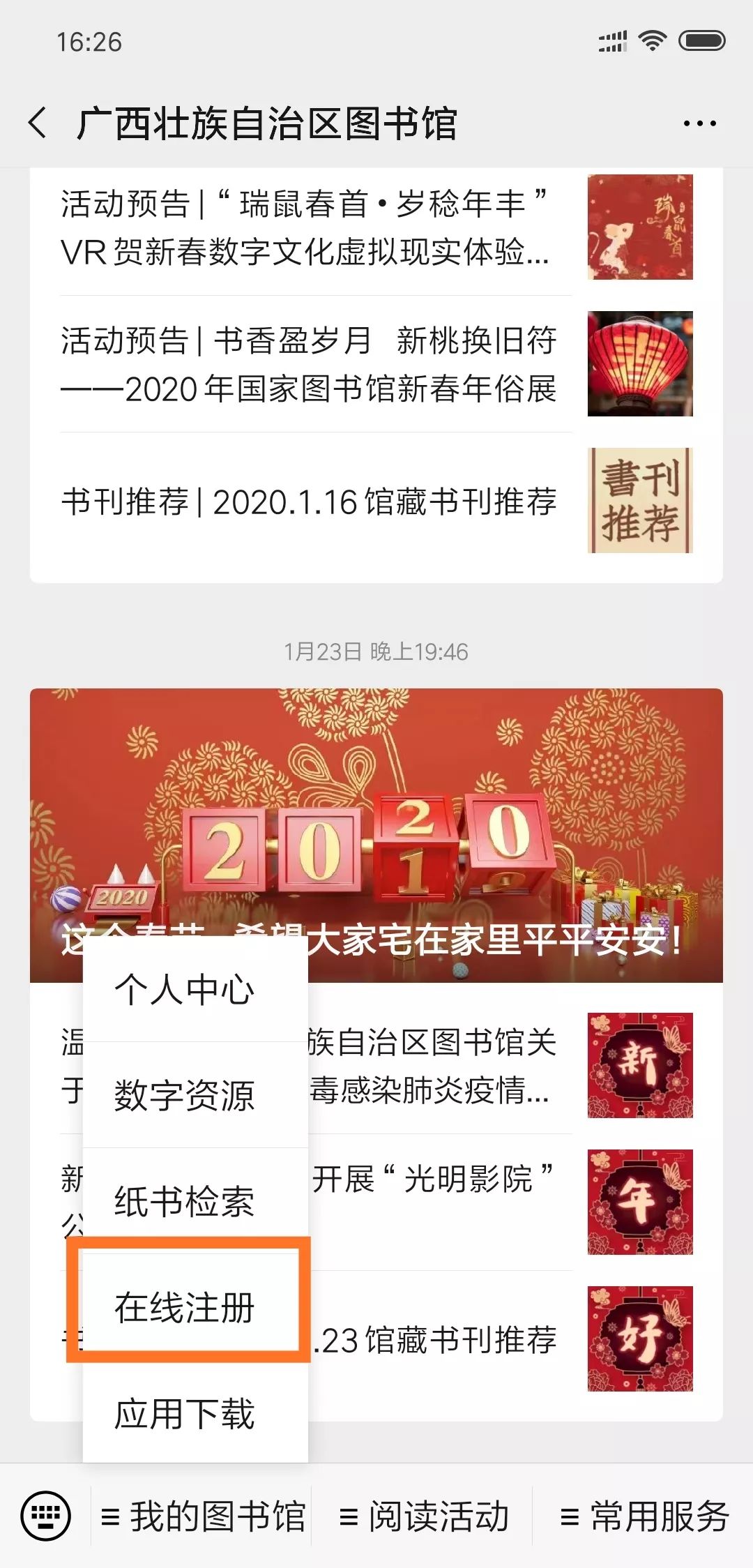Screen dimensions: 753x1568
Task: Collapse the 我的图书馆 bottom menu
Action: click(202, 1516)
